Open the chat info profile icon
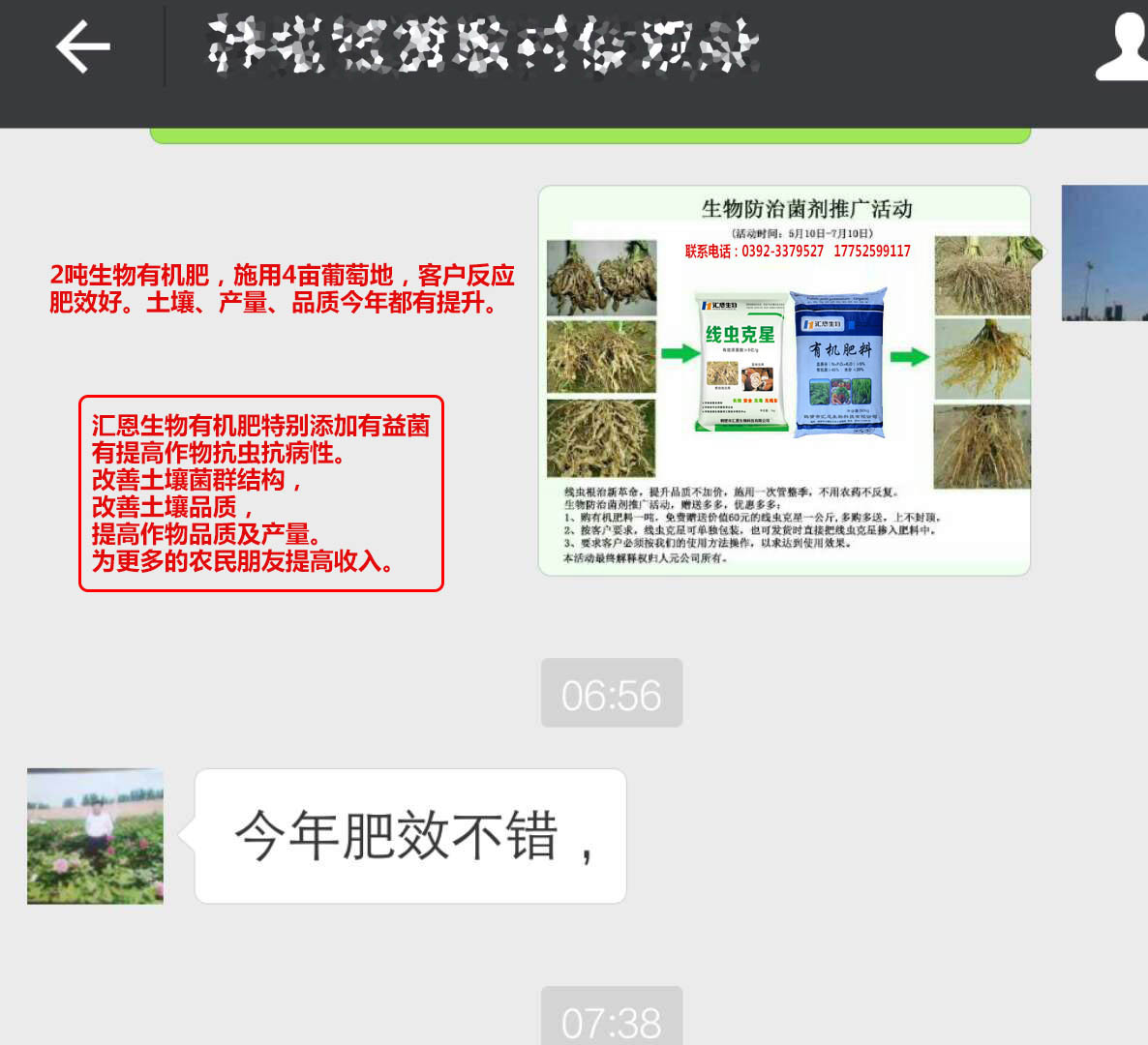 [1123, 47]
